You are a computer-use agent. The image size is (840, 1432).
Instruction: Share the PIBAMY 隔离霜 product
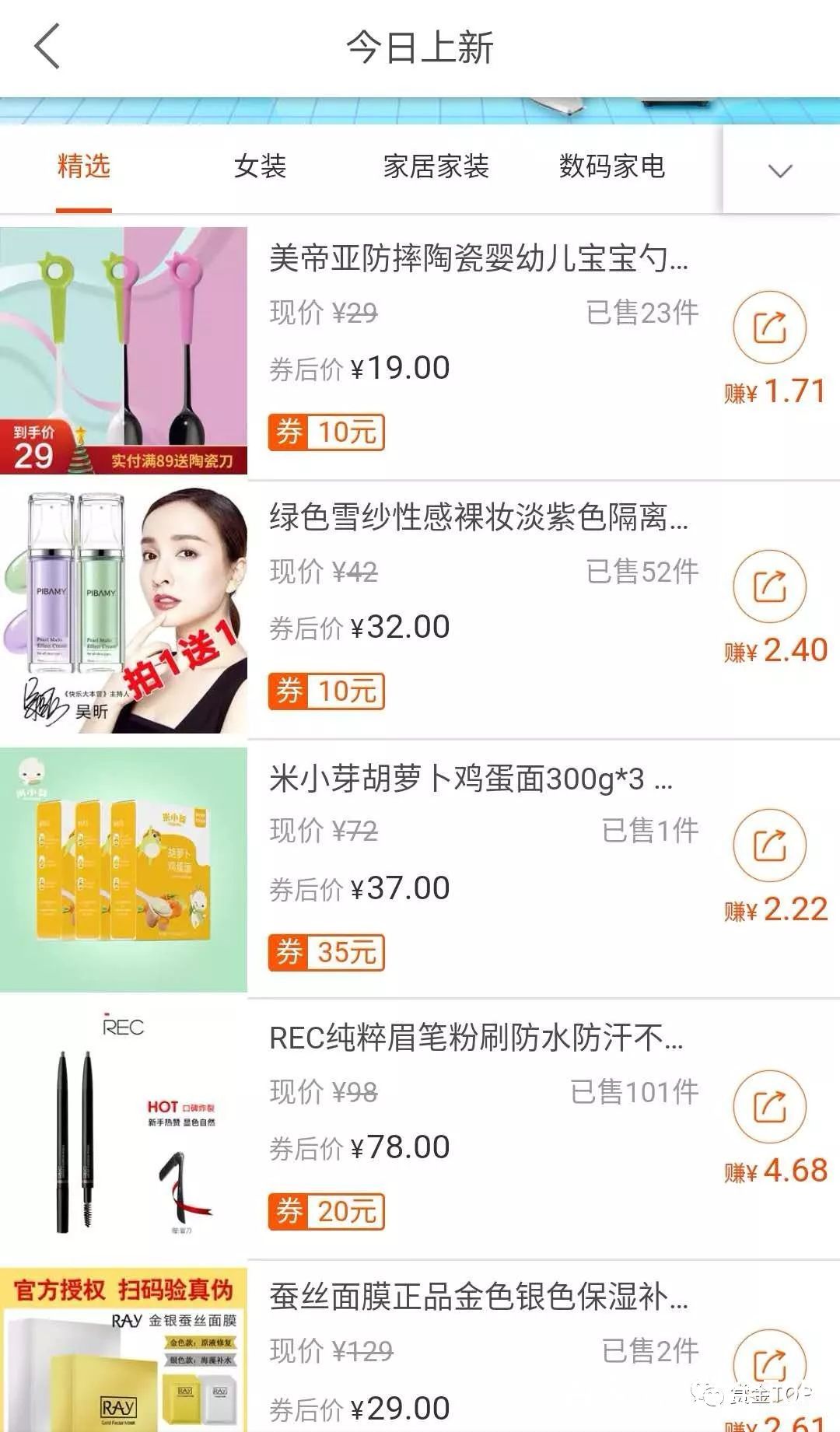coord(768,585)
